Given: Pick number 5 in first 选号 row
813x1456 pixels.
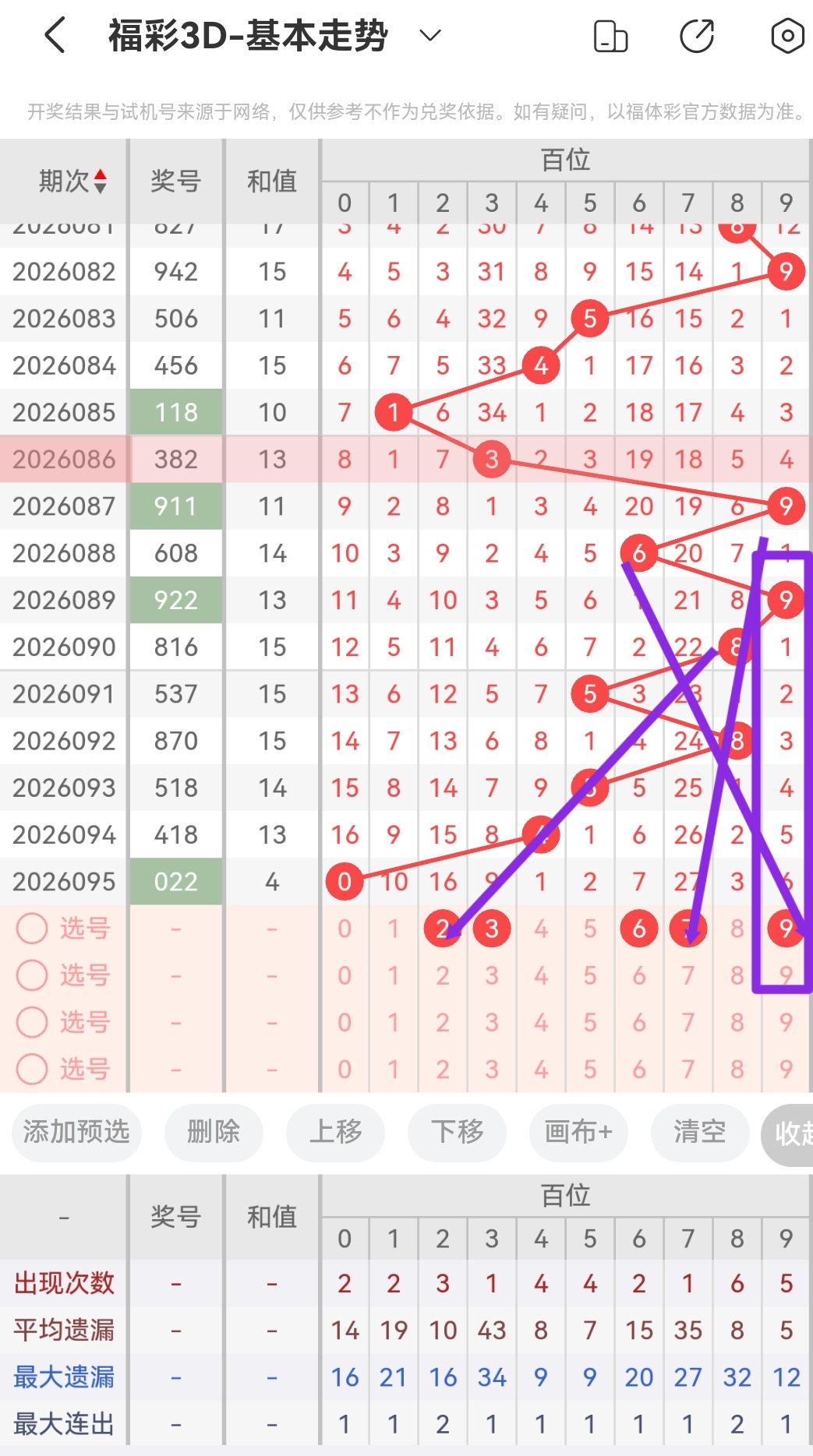Looking at the screenshot, I should pyautogui.click(x=590, y=929).
